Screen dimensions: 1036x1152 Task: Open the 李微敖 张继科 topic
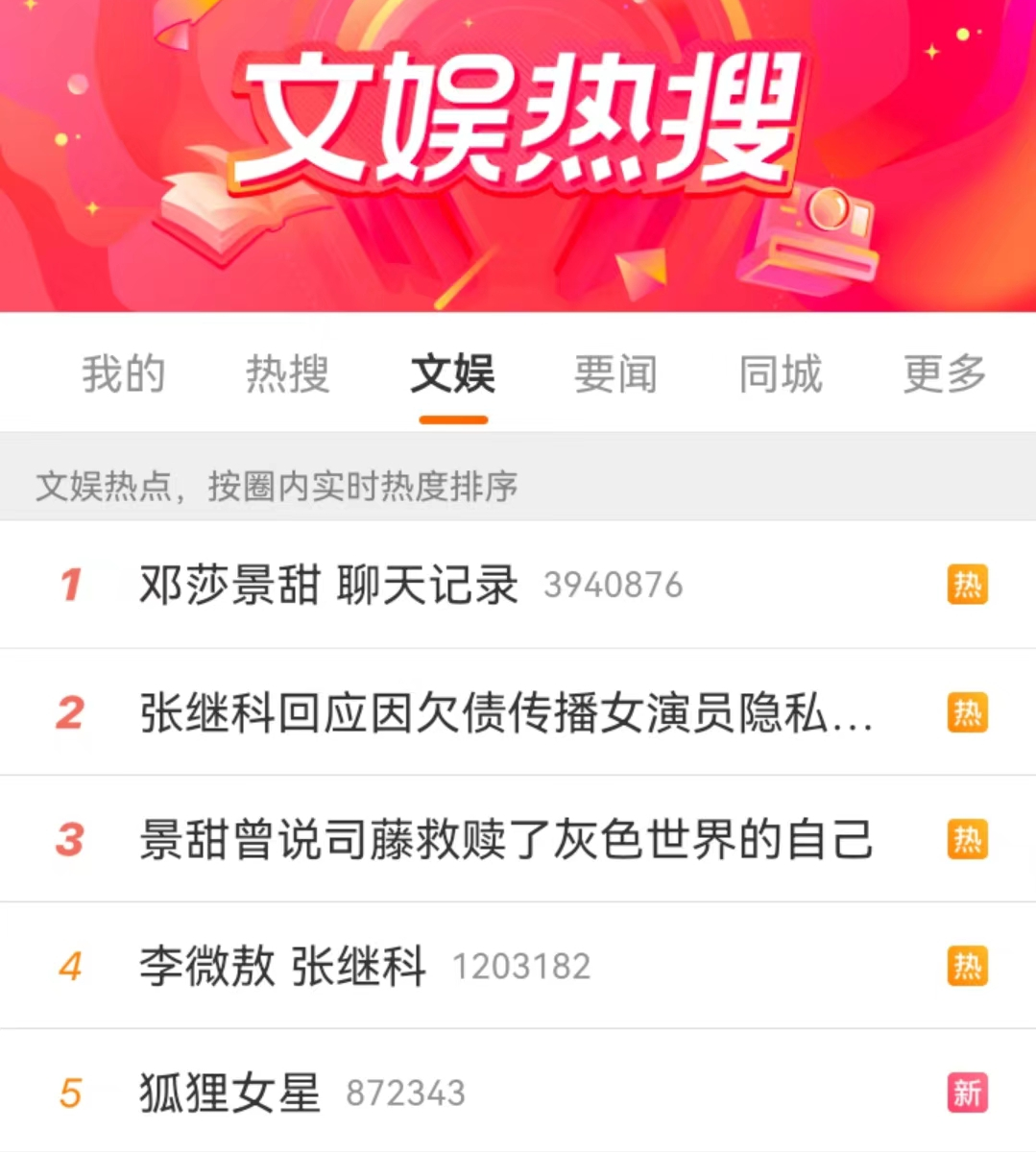coord(282,966)
